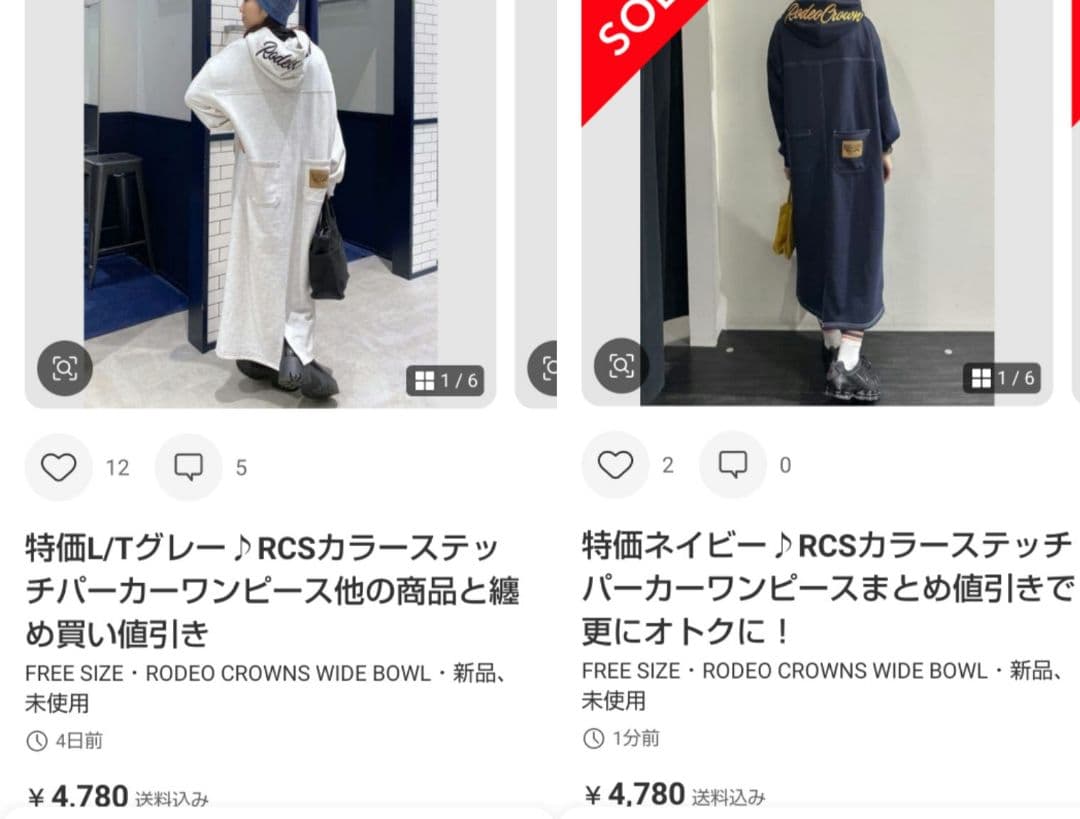Viewport: 1080px width, 819px height.
Task: Open comments on the 特価ネイビー listing
Action: coord(733,465)
